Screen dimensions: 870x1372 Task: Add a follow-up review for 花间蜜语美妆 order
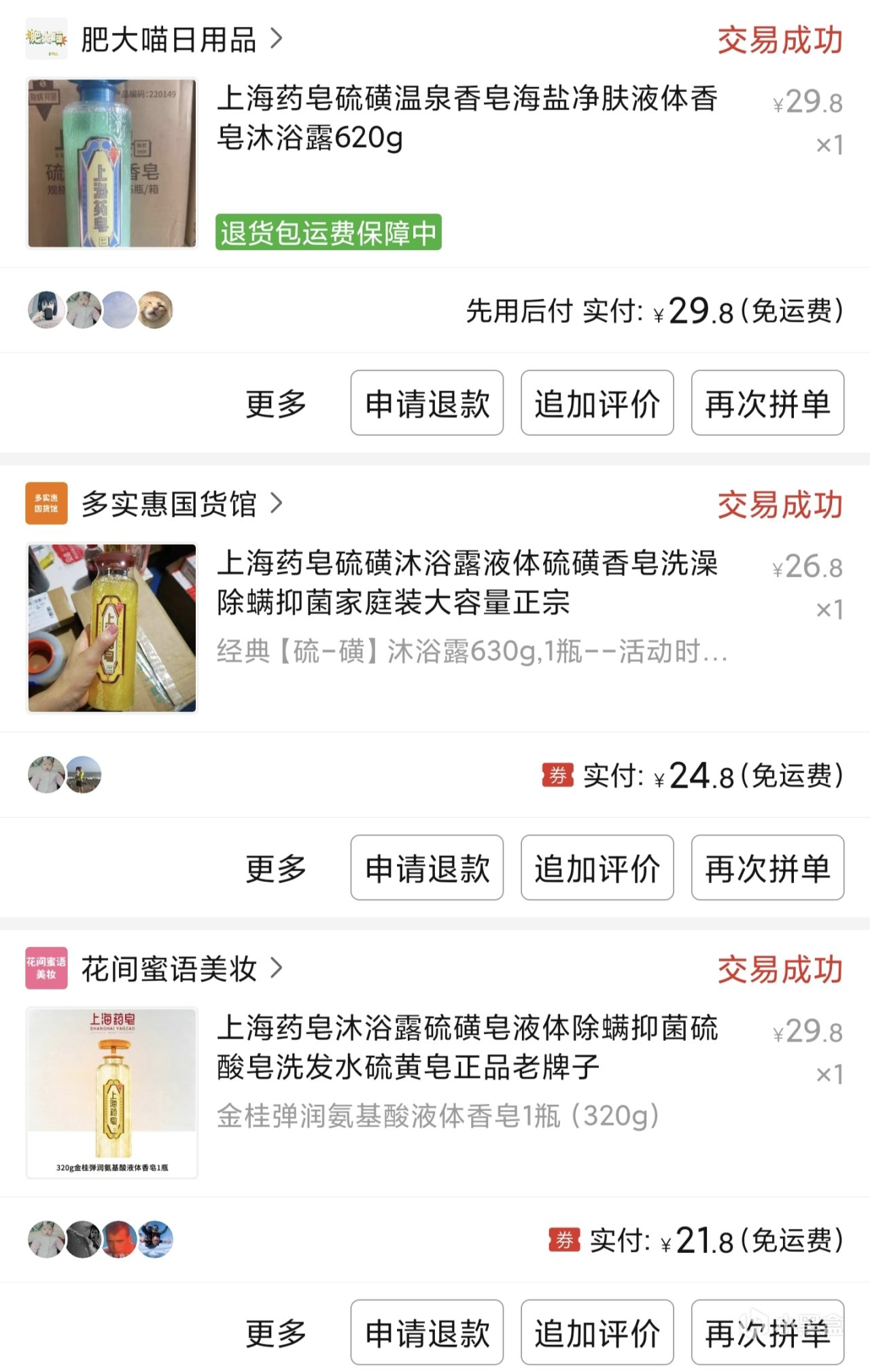[597, 1333]
